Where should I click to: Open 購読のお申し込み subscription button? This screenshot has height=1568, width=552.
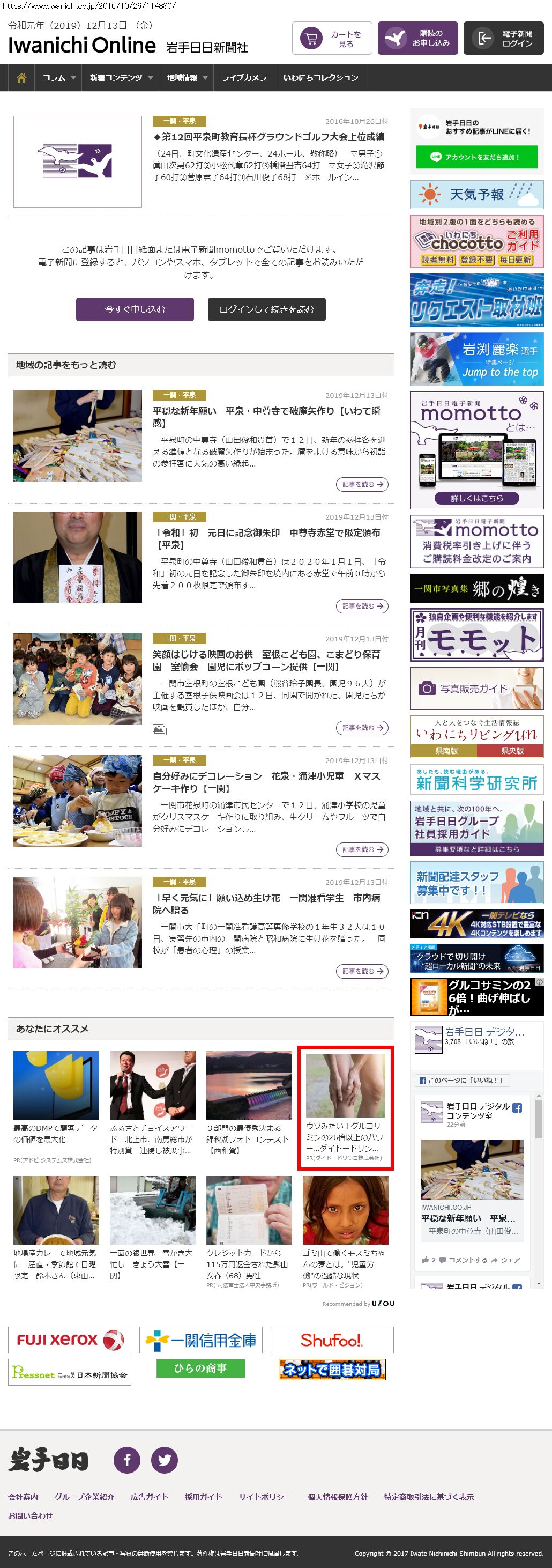point(417,39)
